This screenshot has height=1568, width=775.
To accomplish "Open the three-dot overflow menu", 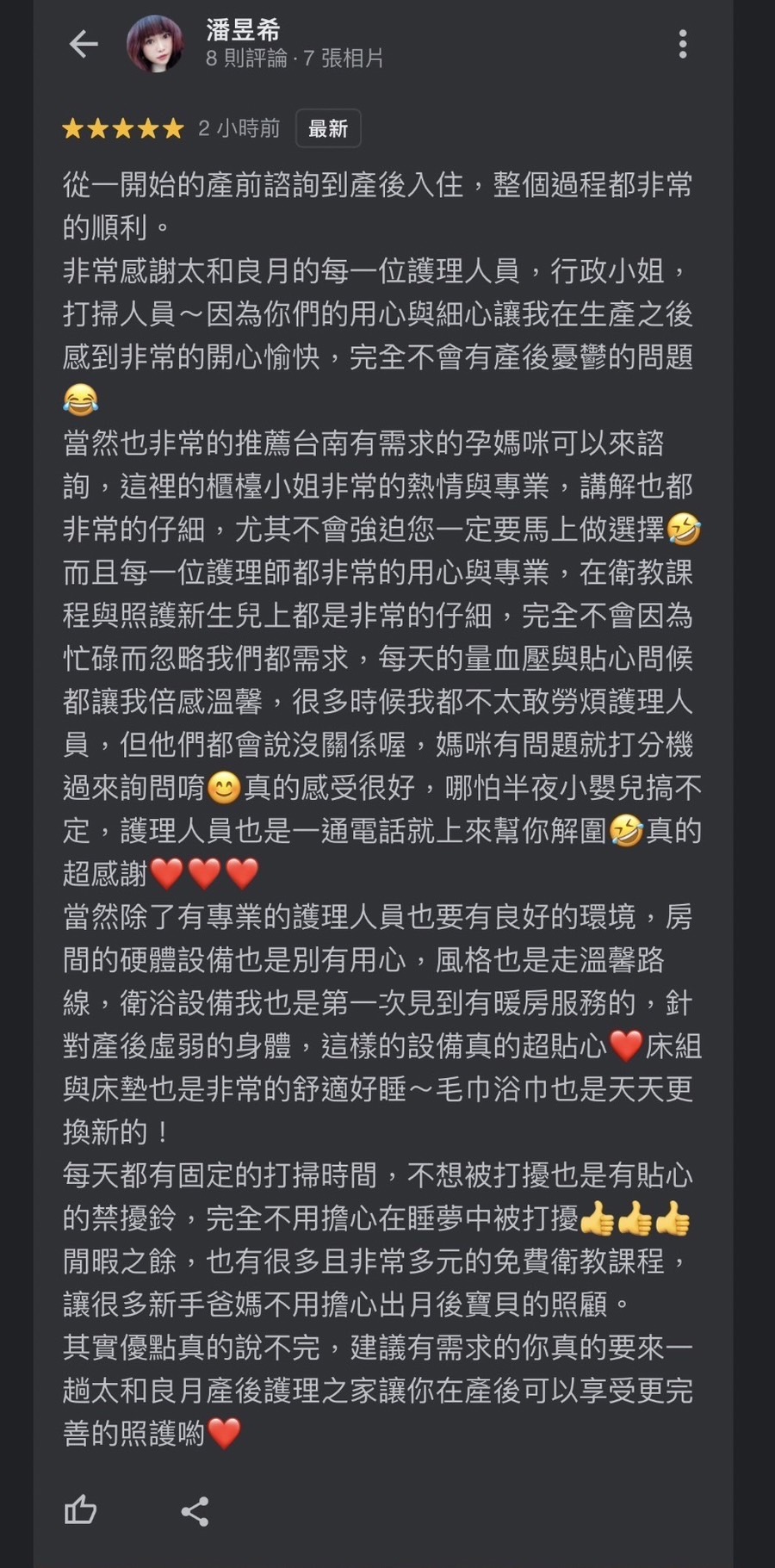I will point(682,44).
